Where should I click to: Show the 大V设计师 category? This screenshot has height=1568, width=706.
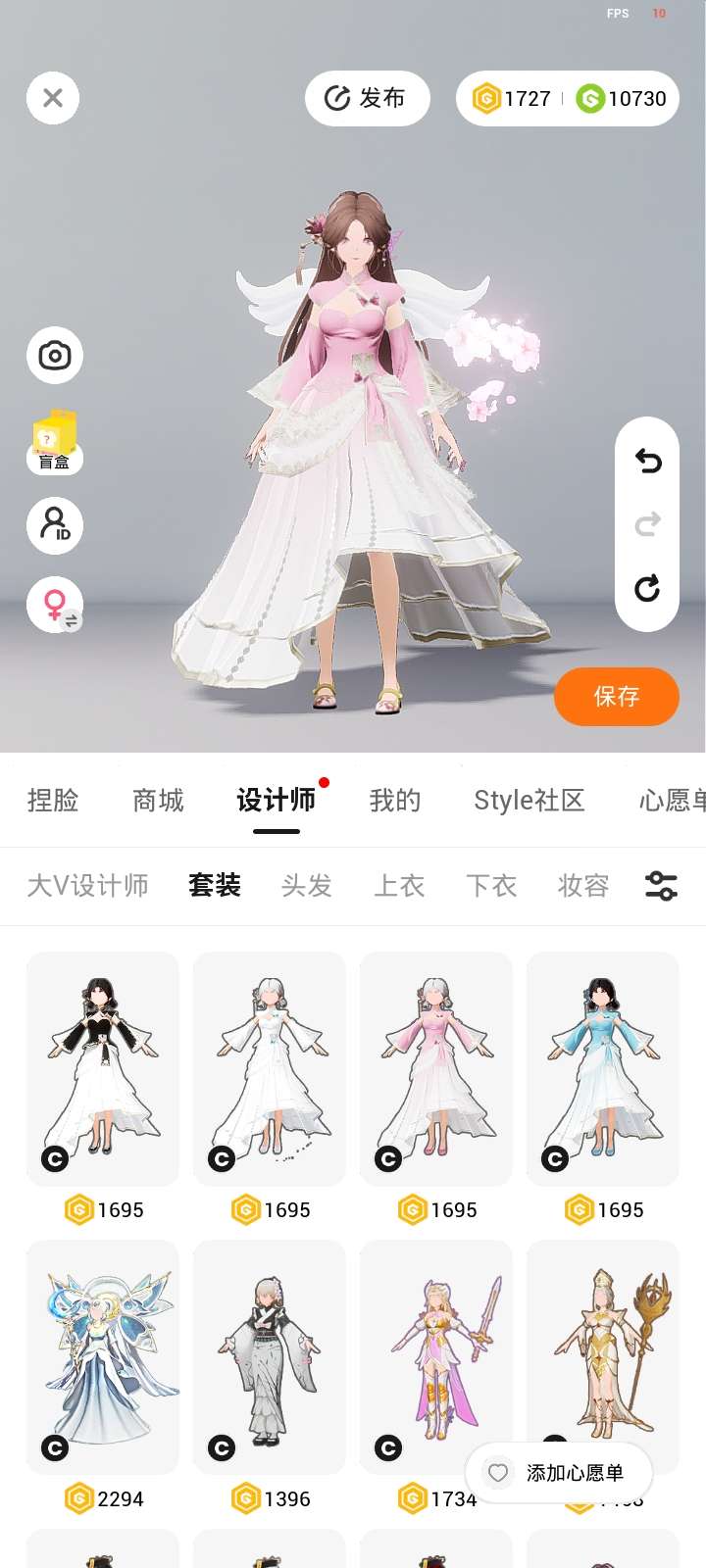click(x=88, y=886)
